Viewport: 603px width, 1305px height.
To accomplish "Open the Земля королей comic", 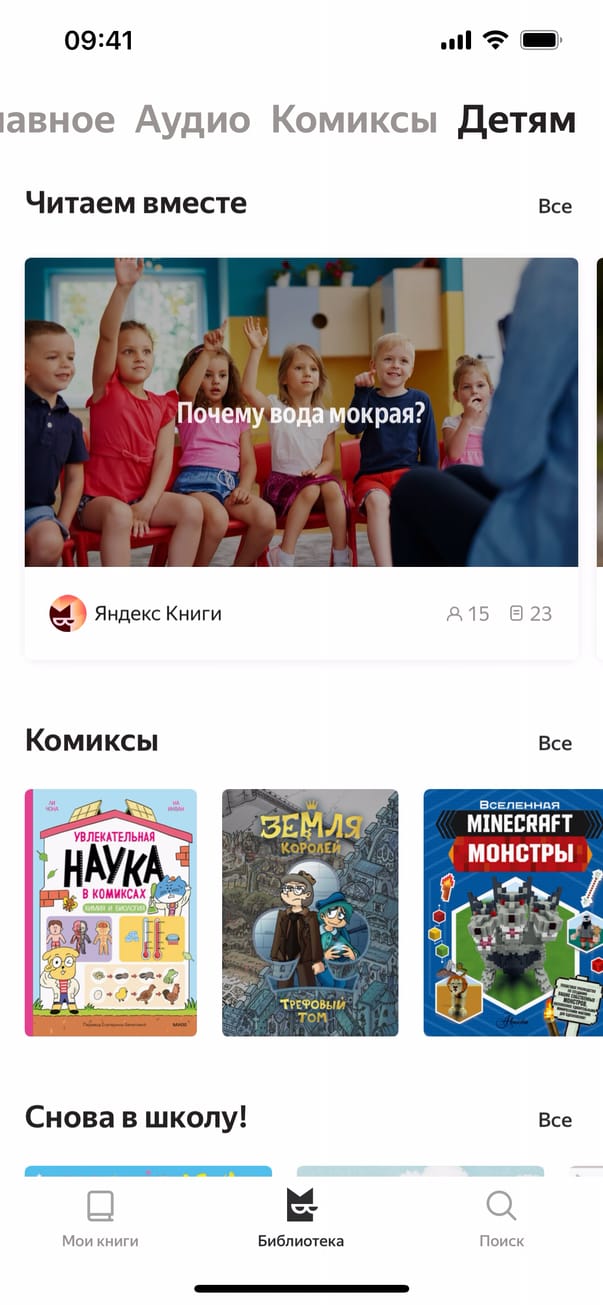I will (x=310, y=912).
